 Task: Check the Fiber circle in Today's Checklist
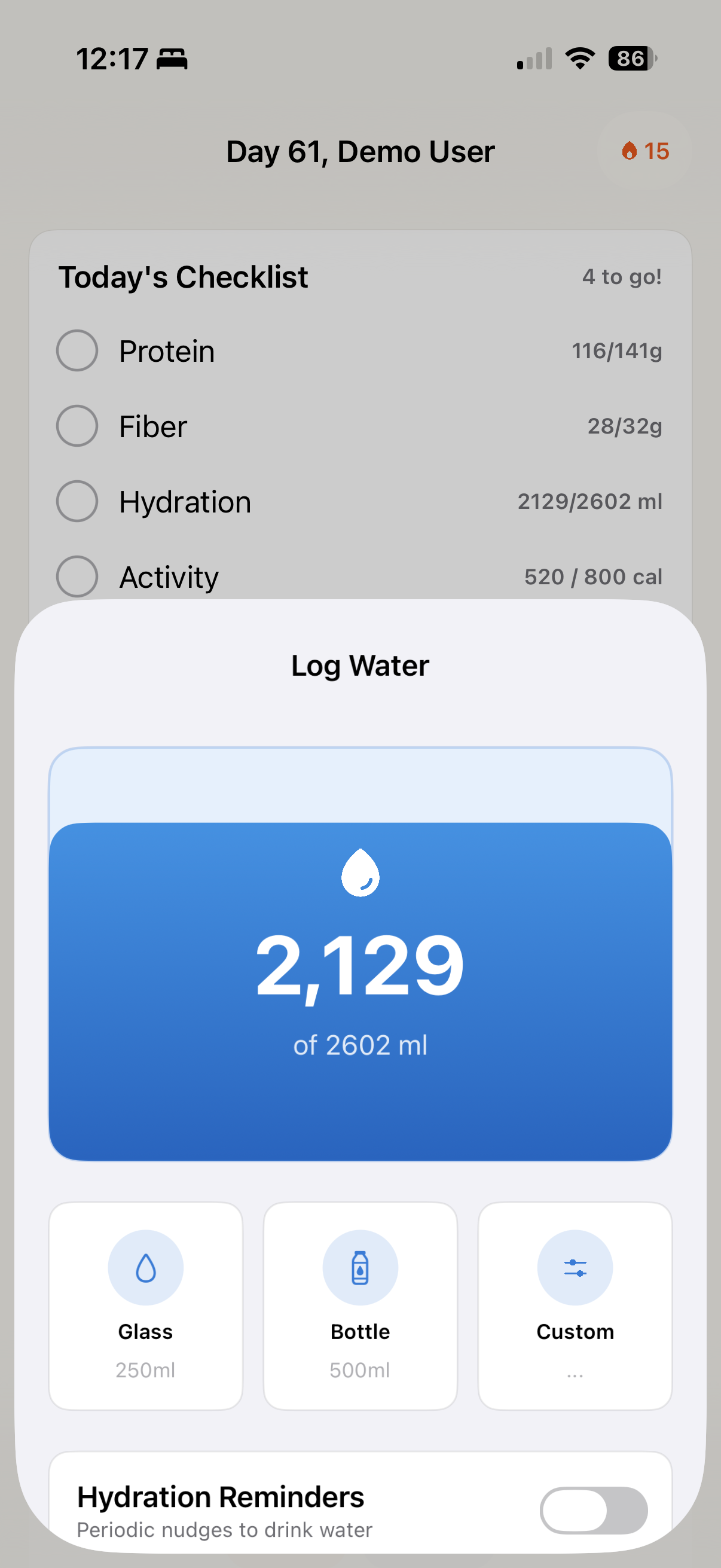click(x=77, y=426)
